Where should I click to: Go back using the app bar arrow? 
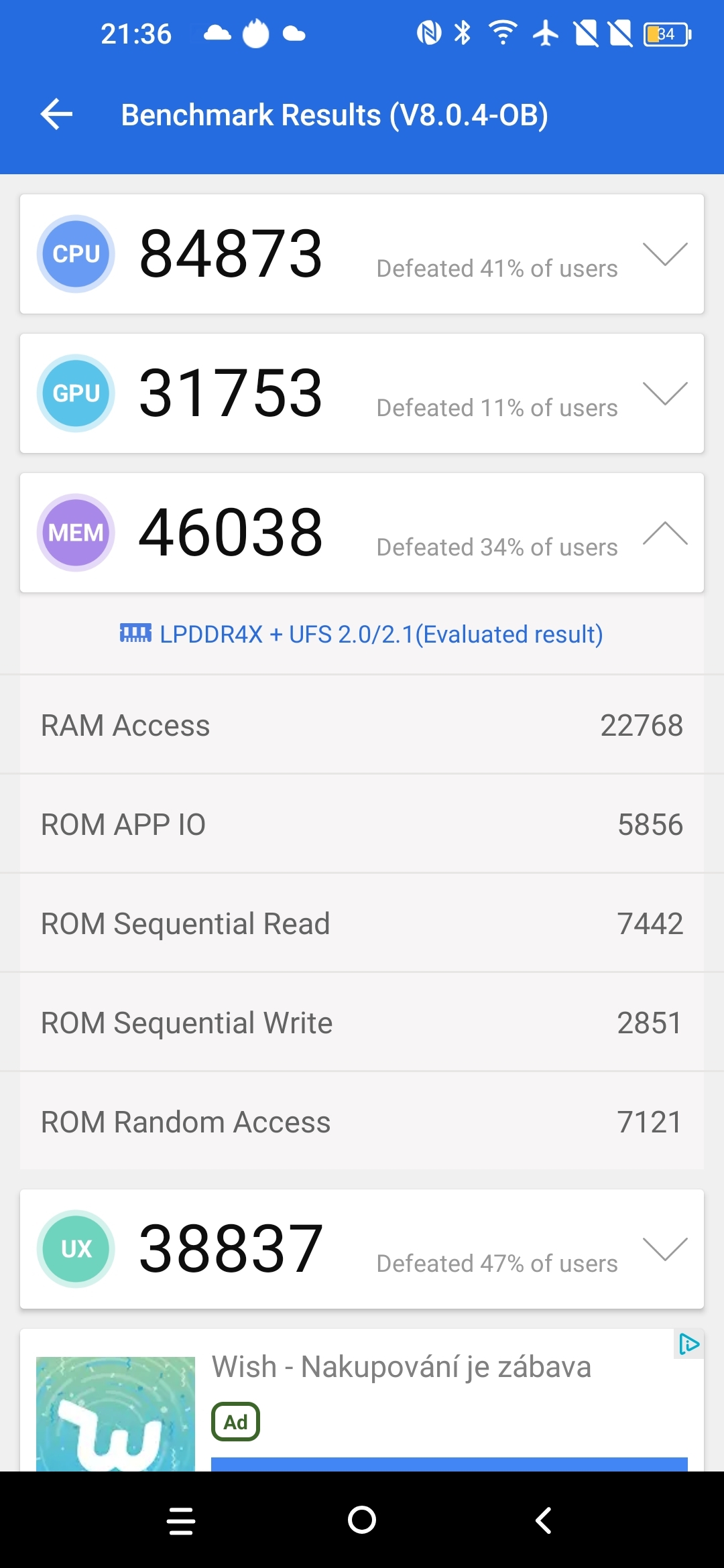57,115
